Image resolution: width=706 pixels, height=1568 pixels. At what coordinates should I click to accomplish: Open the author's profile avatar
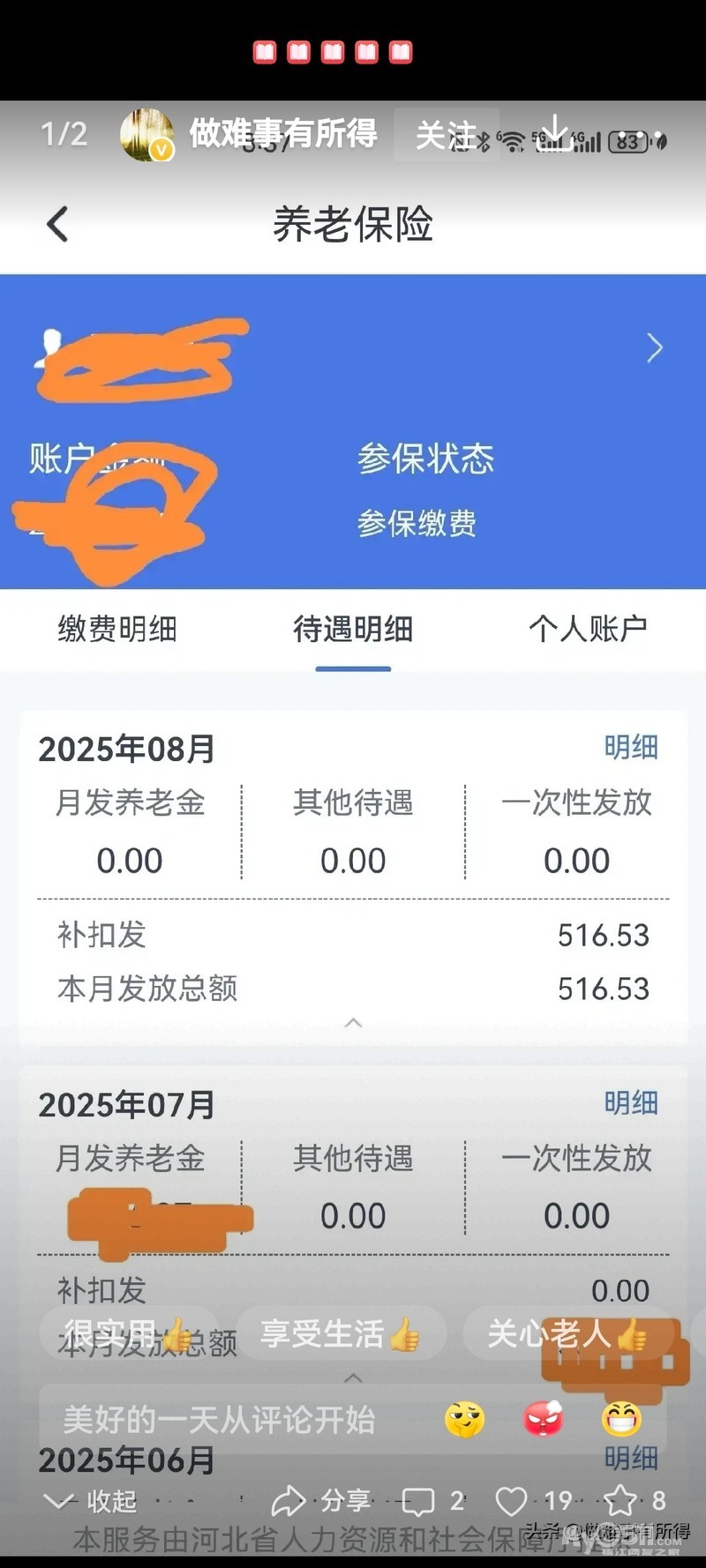(x=146, y=135)
